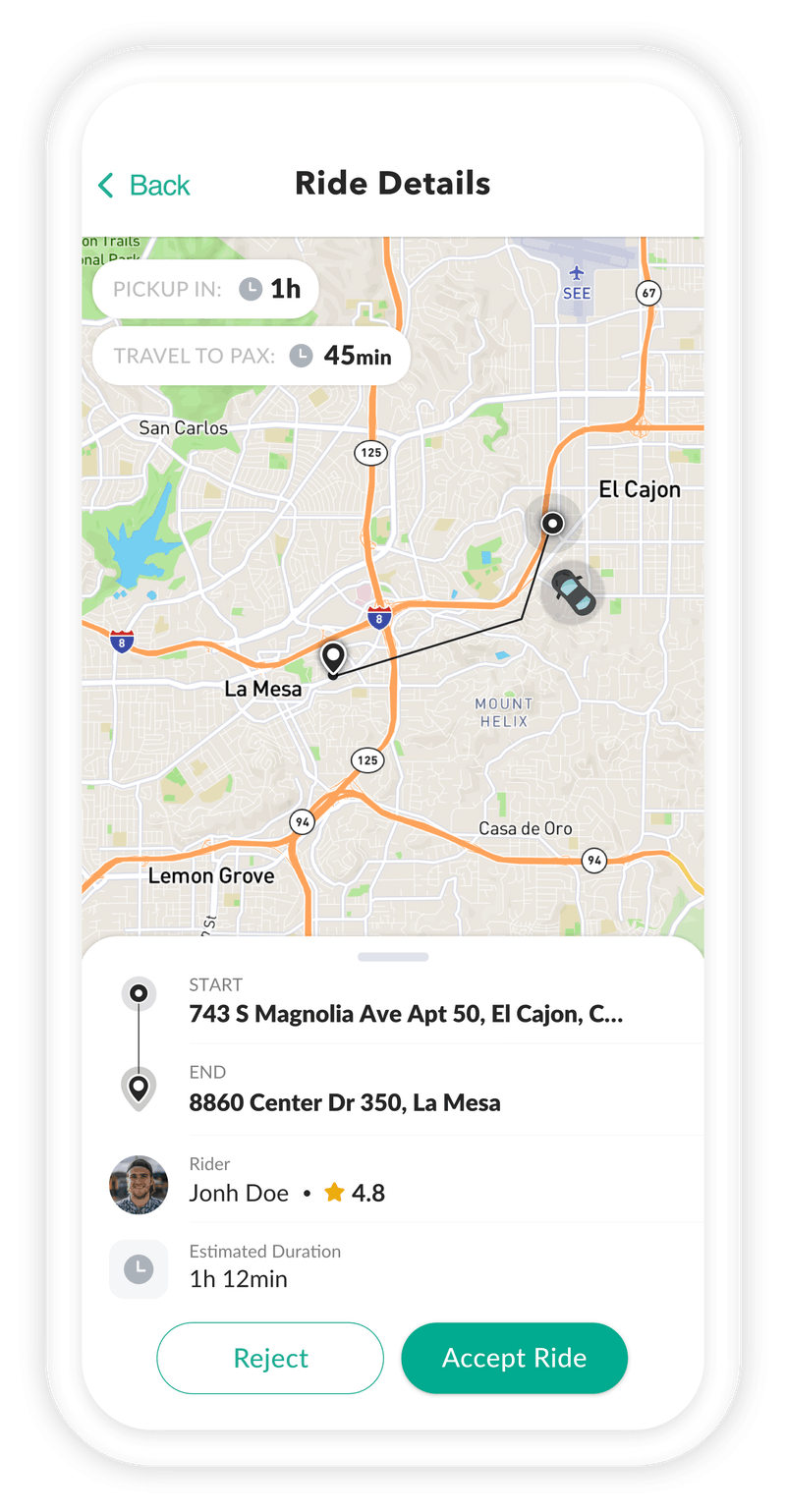This screenshot has height=1512, width=786.
Task: Tap the clock icon beside Estimated Duration
Action: [x=139, y=1268]
